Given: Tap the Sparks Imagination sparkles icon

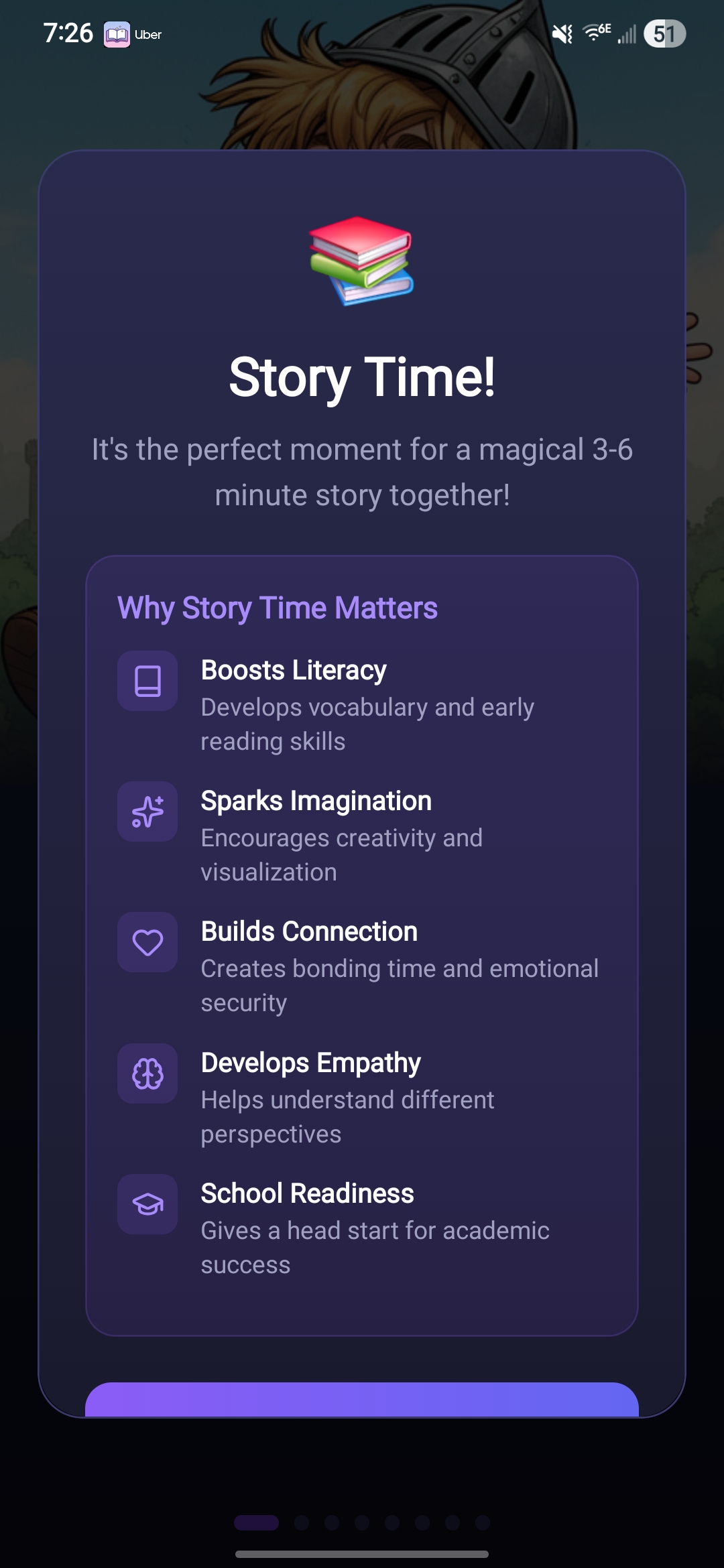Looking at the screenshot, I should 147,811.
